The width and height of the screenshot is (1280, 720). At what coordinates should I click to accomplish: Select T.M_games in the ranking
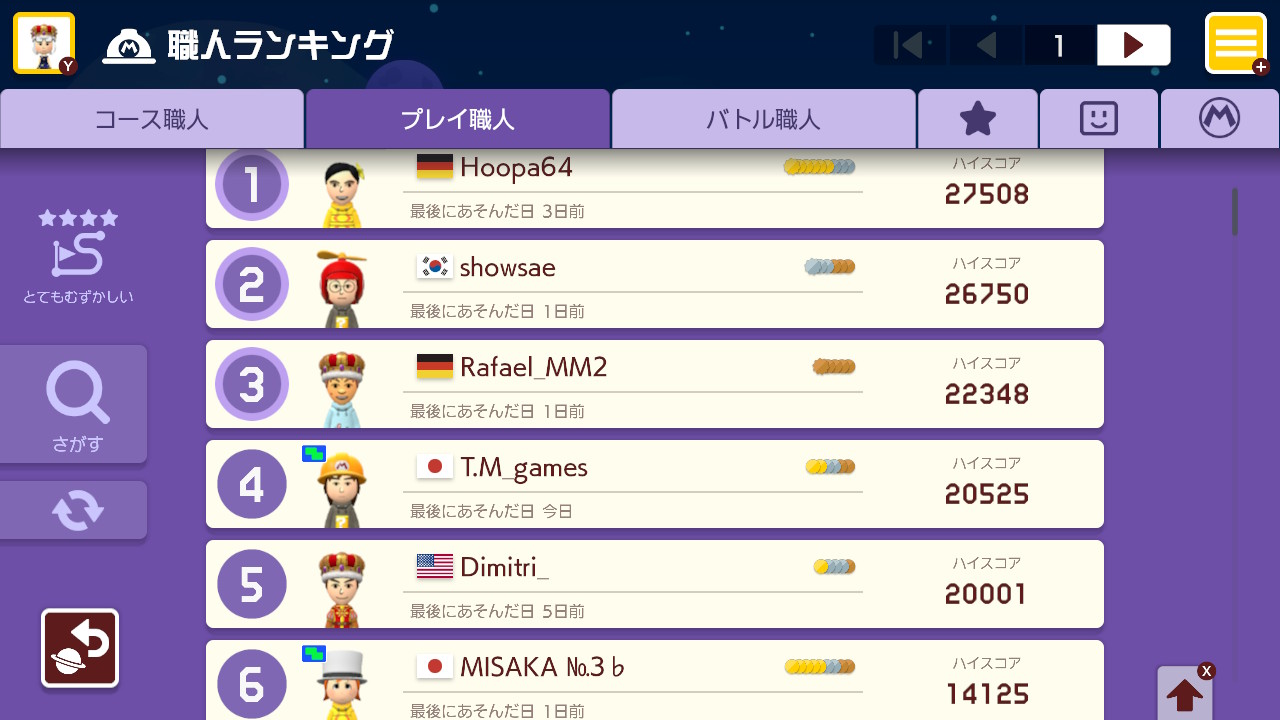tap(654, 484)
